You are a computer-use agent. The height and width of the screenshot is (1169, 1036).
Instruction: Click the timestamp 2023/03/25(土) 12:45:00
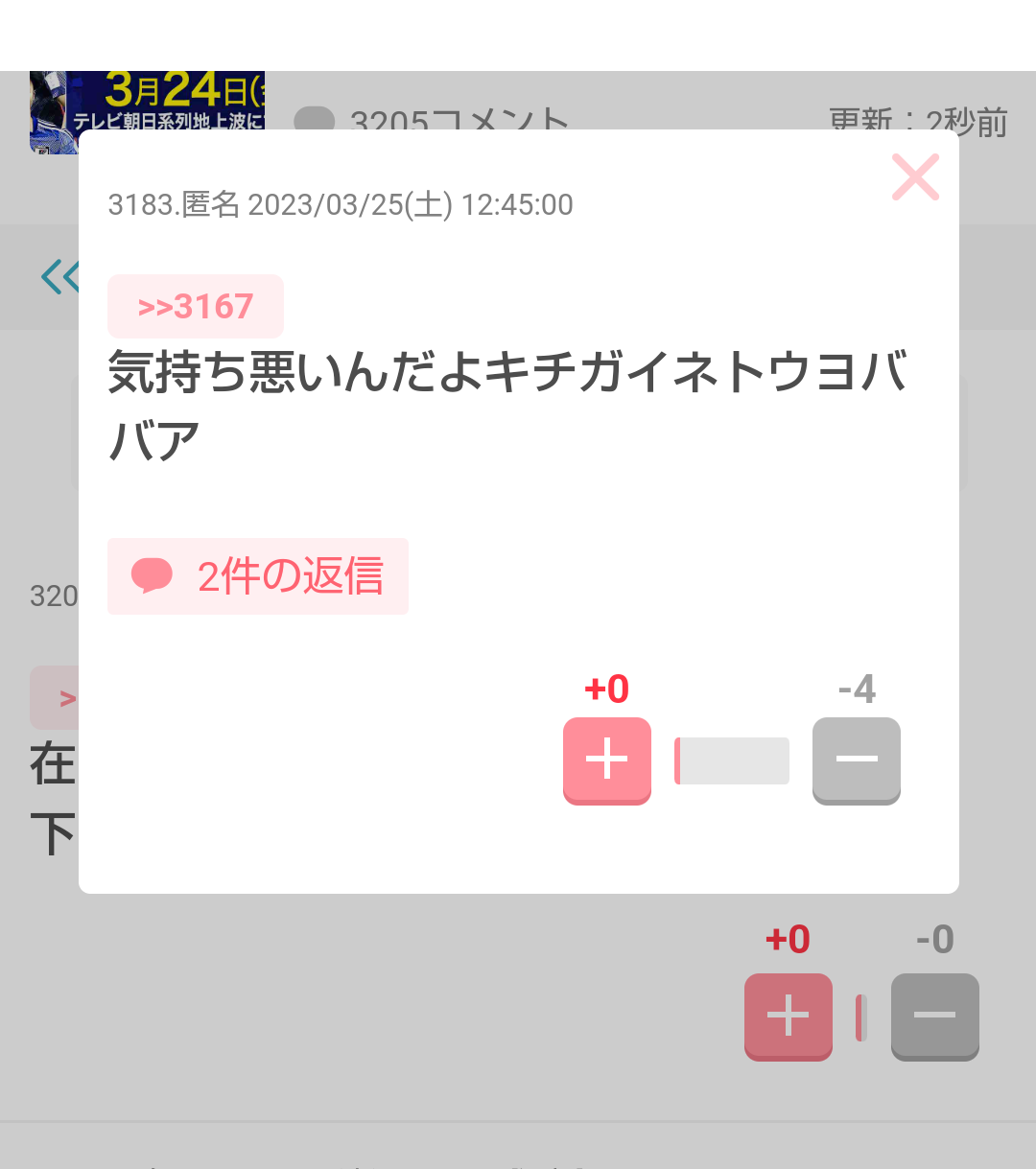(x=412, y=203)
